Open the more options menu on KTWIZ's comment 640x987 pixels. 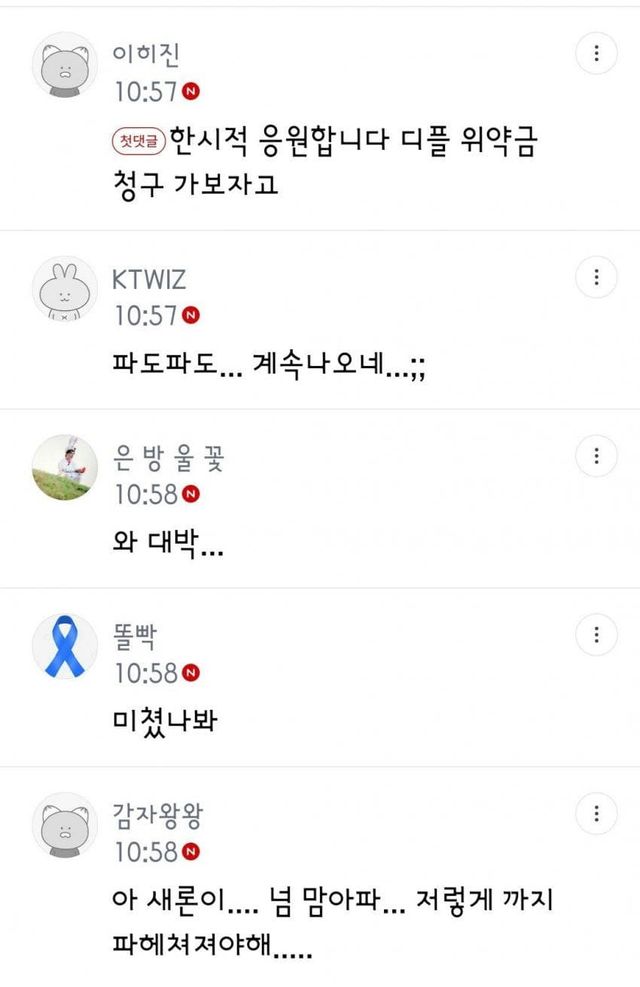pyautogui.click(x=597, y=277)
